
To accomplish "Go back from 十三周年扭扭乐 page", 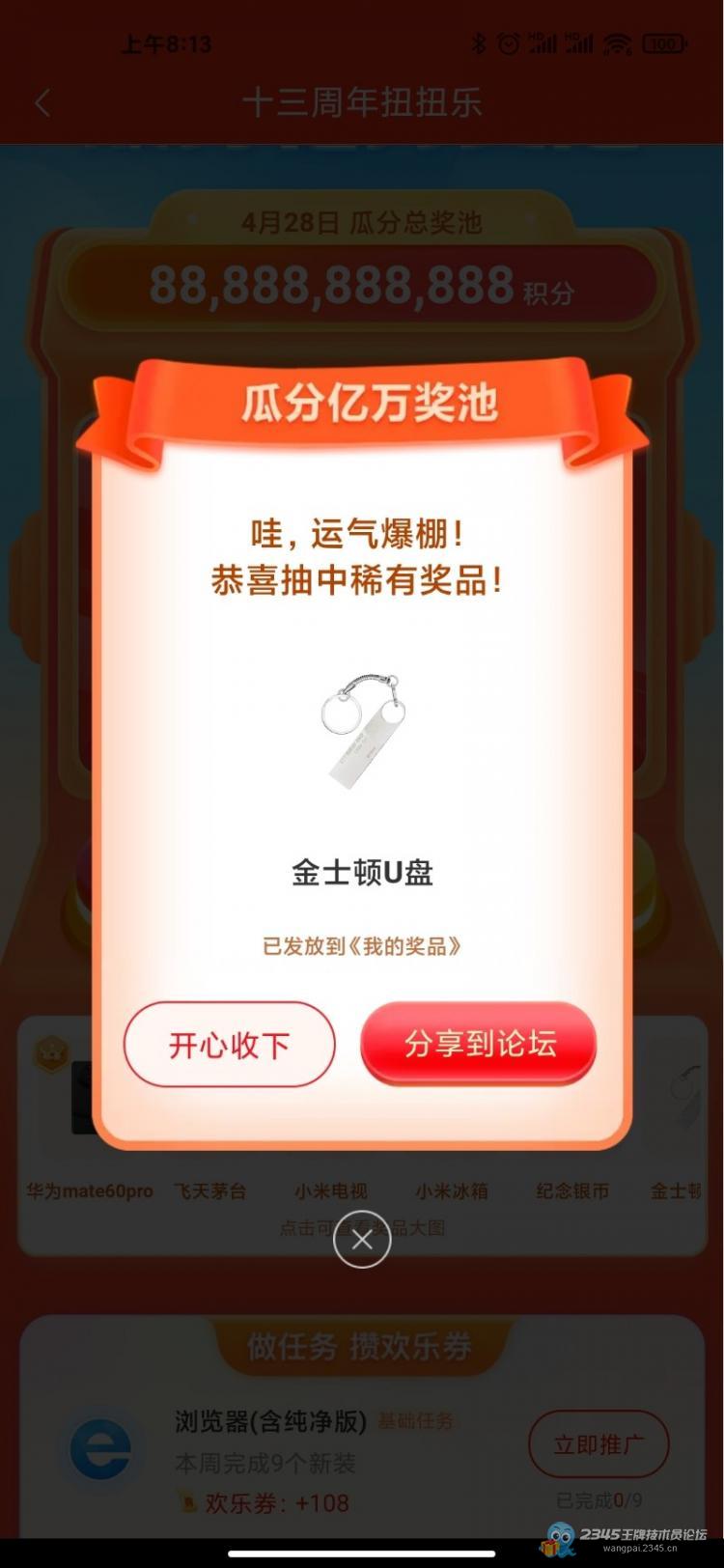I will (42, 103).
